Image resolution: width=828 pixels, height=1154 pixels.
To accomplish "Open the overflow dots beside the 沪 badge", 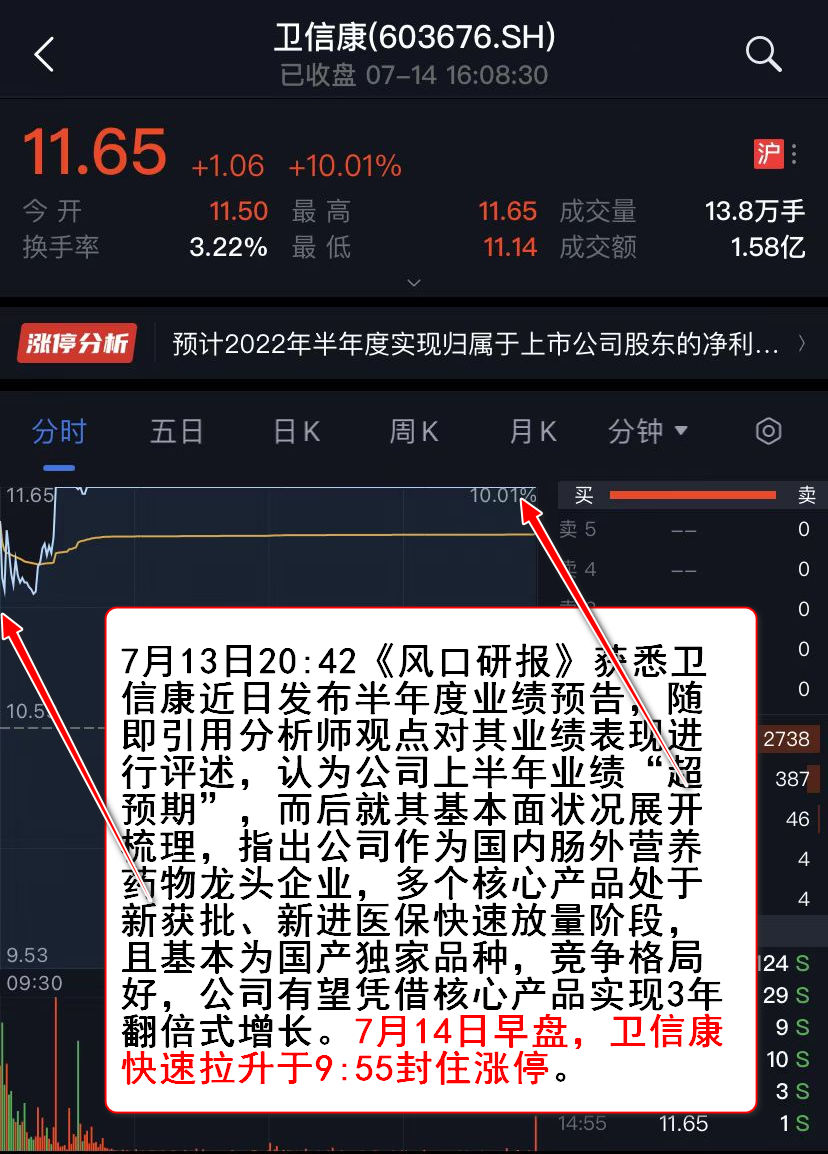I will pyautogui.click(x=794, y=155).
